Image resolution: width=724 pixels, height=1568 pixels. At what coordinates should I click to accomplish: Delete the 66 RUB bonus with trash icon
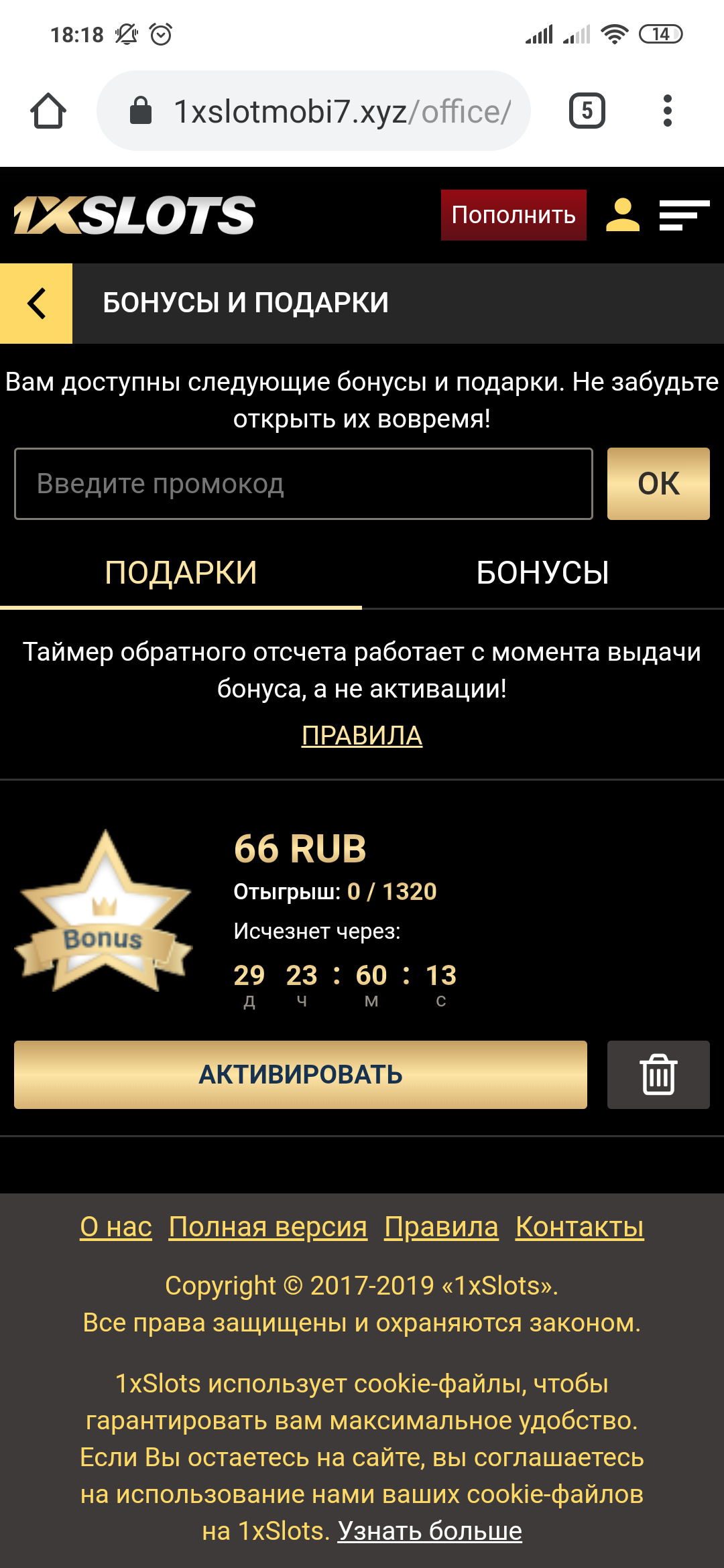(658, 1075)
